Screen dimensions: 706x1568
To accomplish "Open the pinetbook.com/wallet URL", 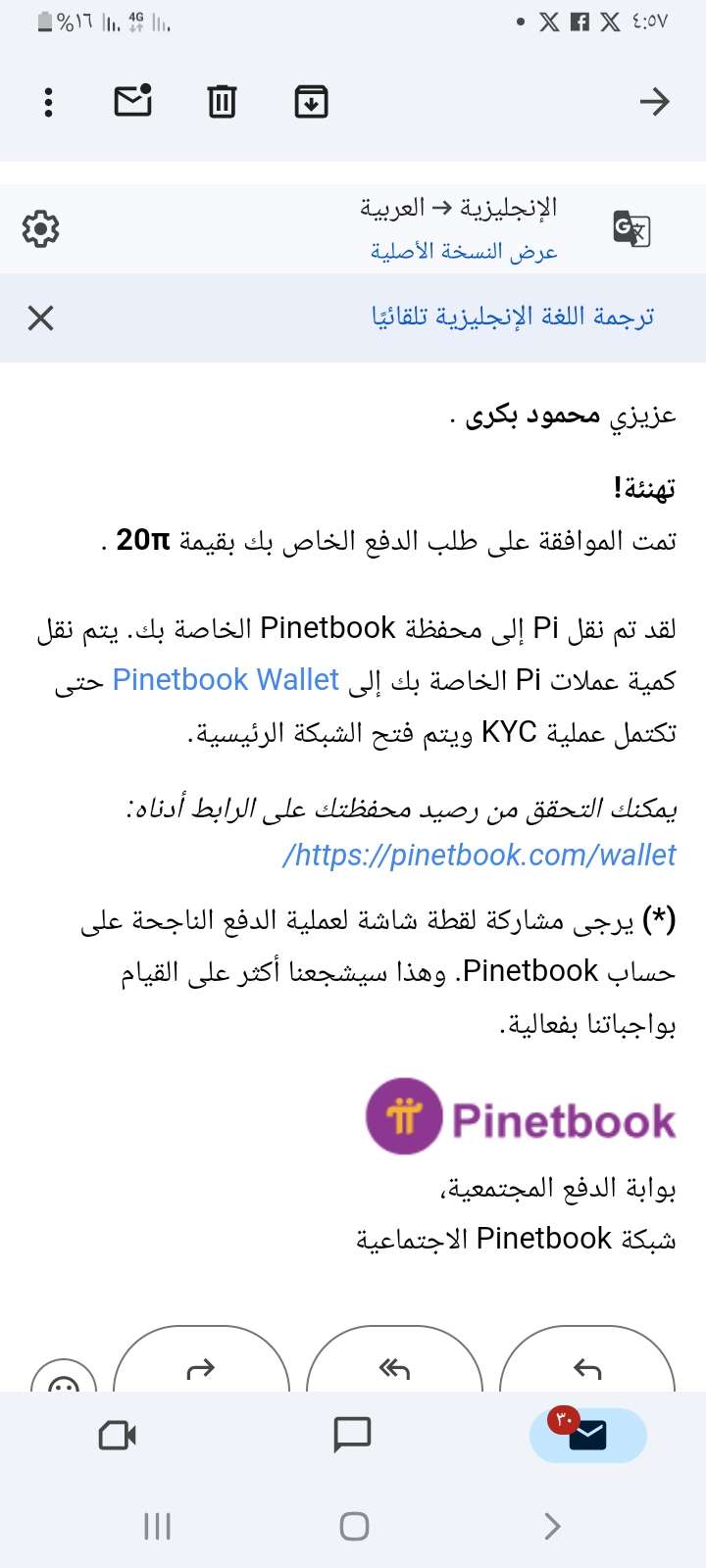I will coord(479,855).
